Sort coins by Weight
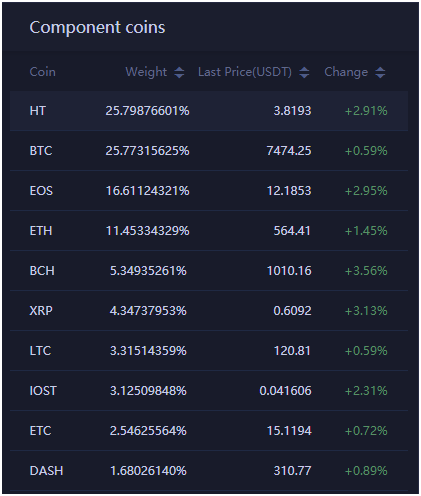The width and height of the screenshot is (421, 496). 179,72
